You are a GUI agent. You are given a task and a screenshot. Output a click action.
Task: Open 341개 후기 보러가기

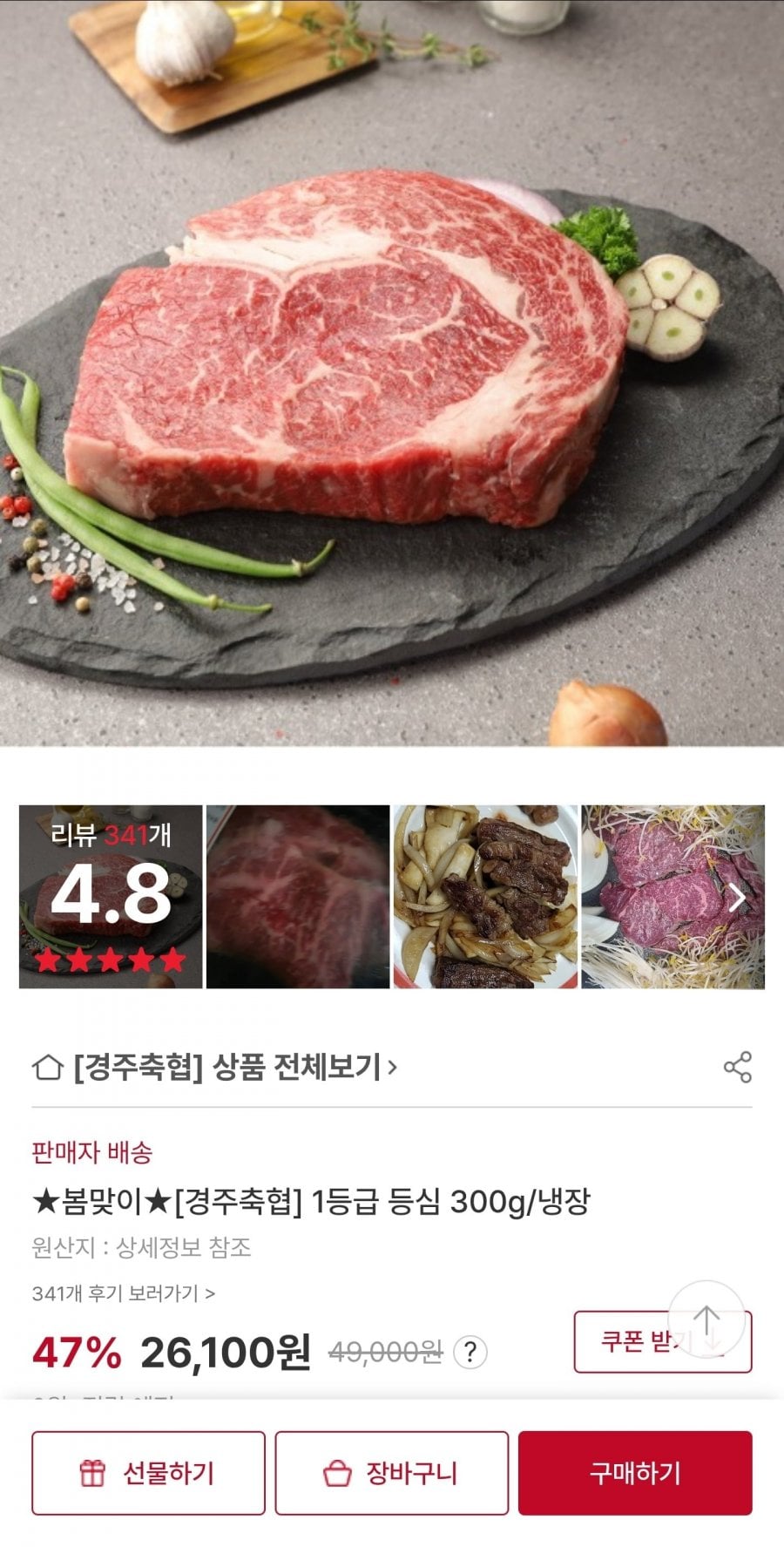pos(123,1293)
